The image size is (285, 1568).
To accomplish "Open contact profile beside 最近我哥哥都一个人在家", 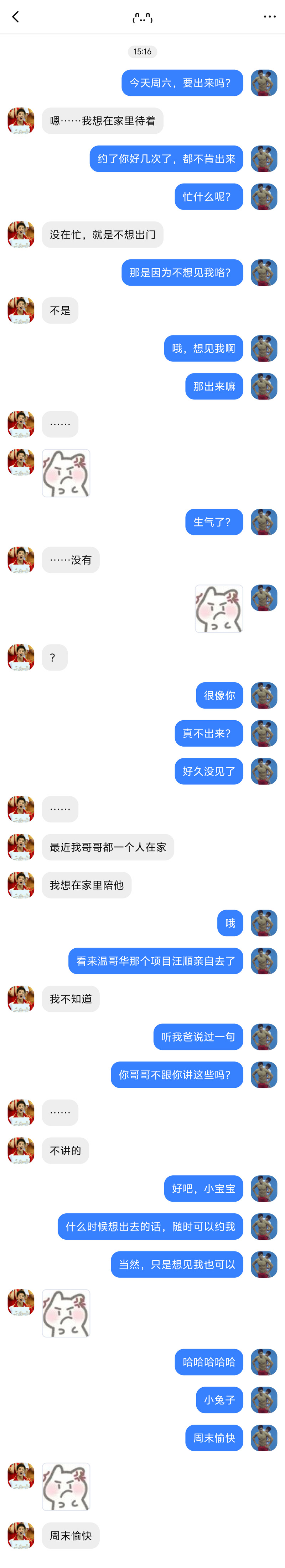I will click(21, 847).
